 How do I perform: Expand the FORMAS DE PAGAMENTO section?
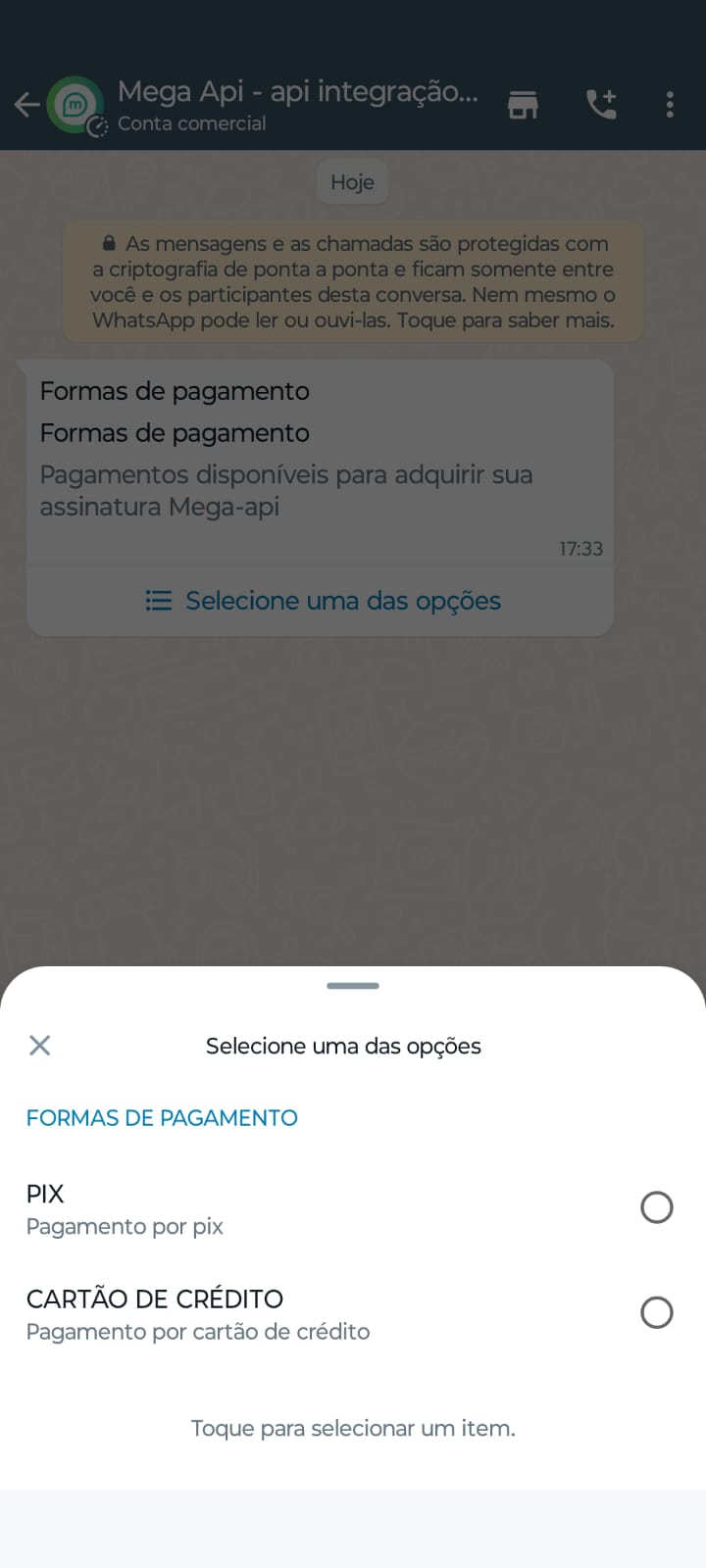click(161, 1117)
